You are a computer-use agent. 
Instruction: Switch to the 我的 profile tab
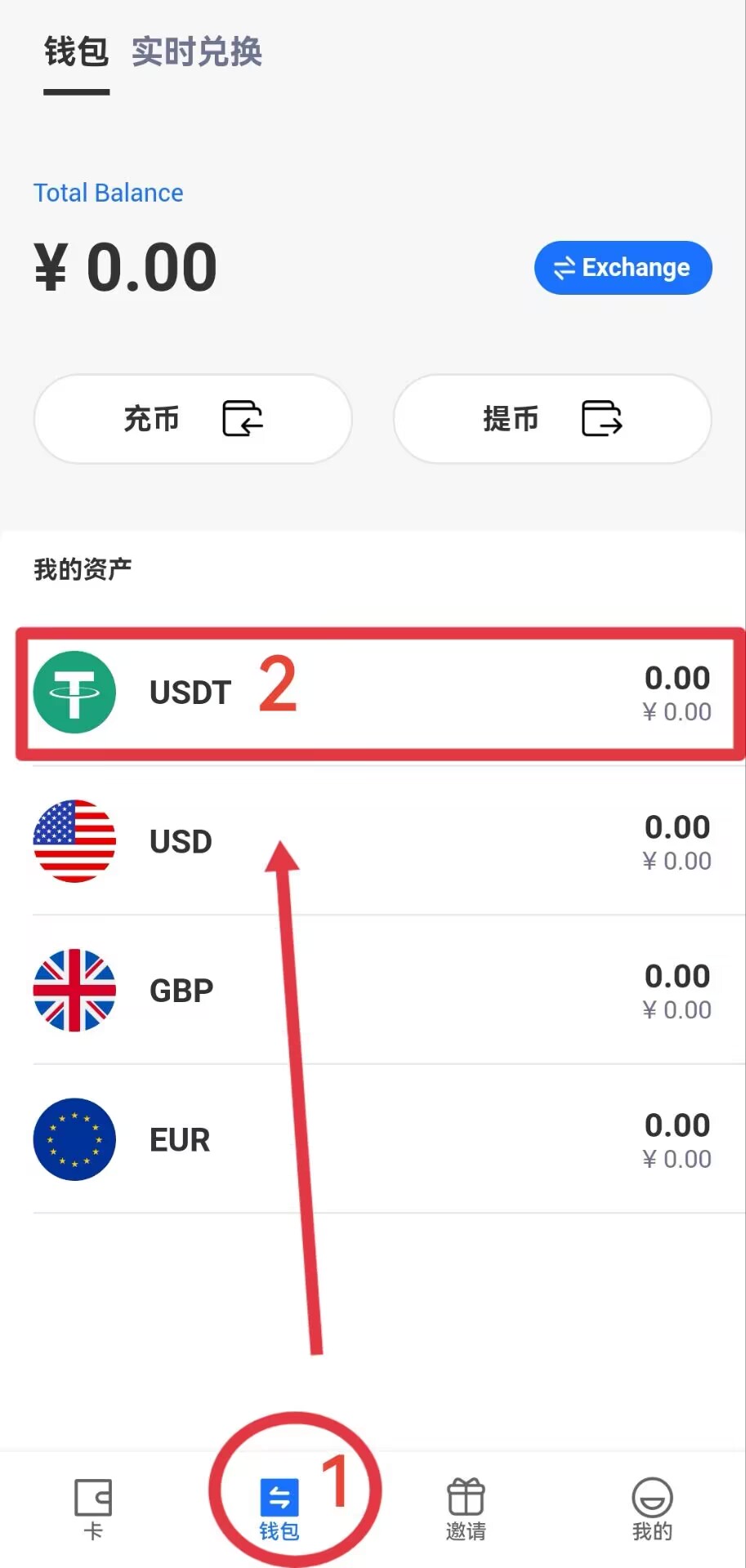652,1509
